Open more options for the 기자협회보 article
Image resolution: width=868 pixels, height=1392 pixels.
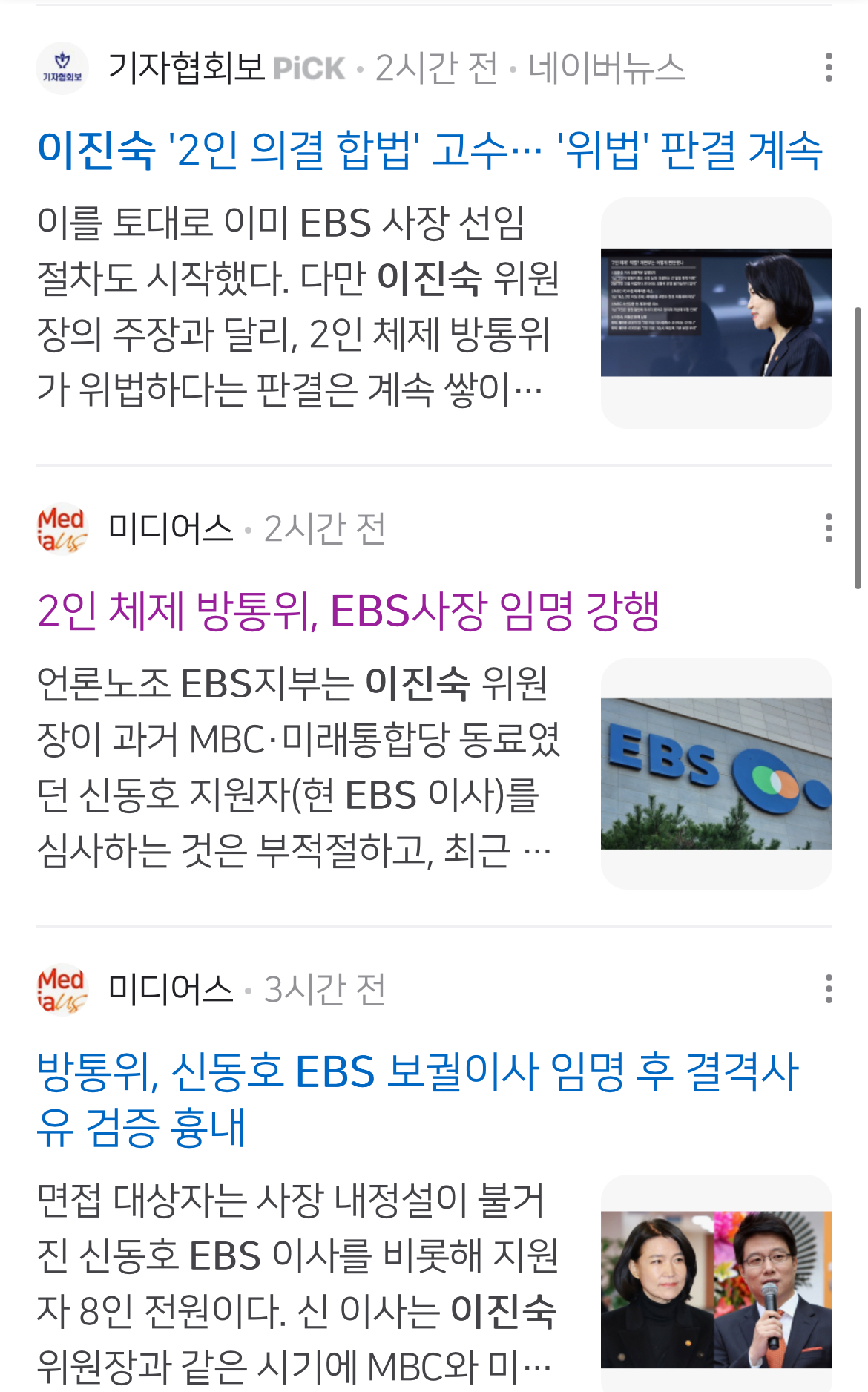[828, 68]
